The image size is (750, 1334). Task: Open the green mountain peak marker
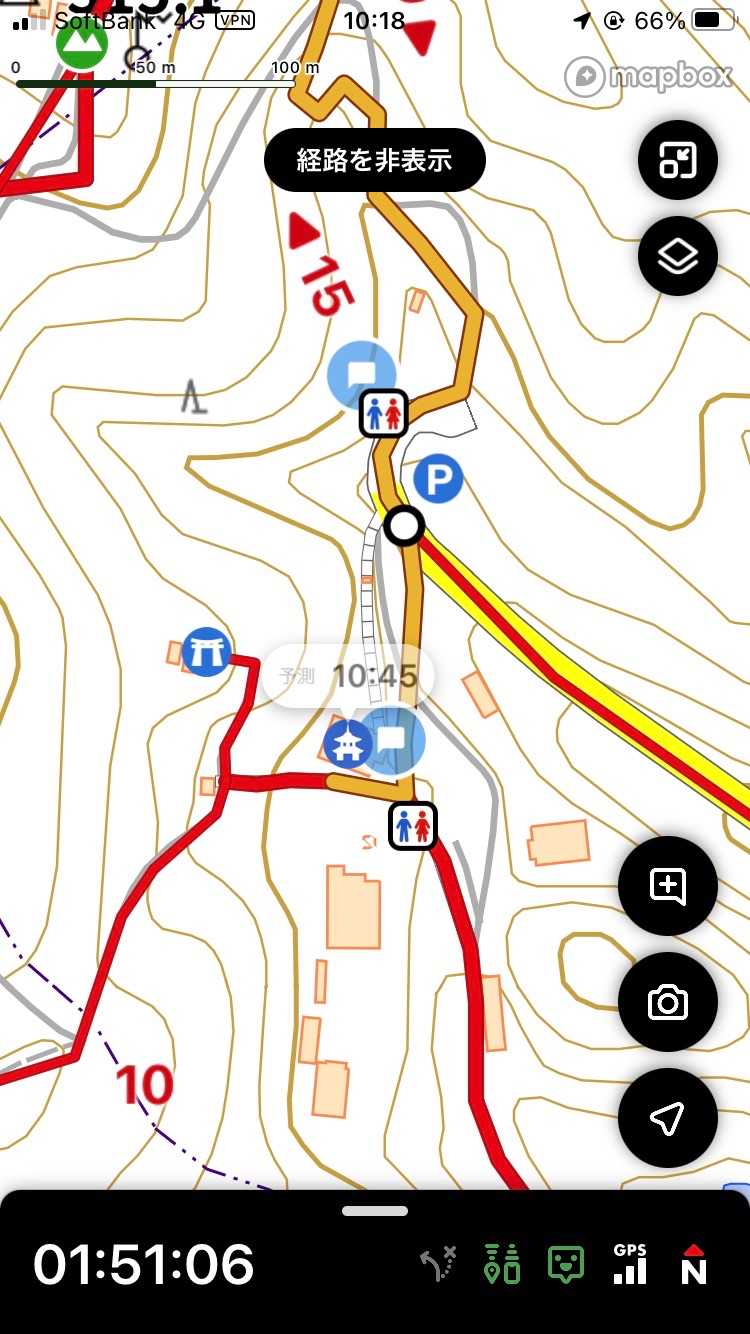[x=82, y=43]
